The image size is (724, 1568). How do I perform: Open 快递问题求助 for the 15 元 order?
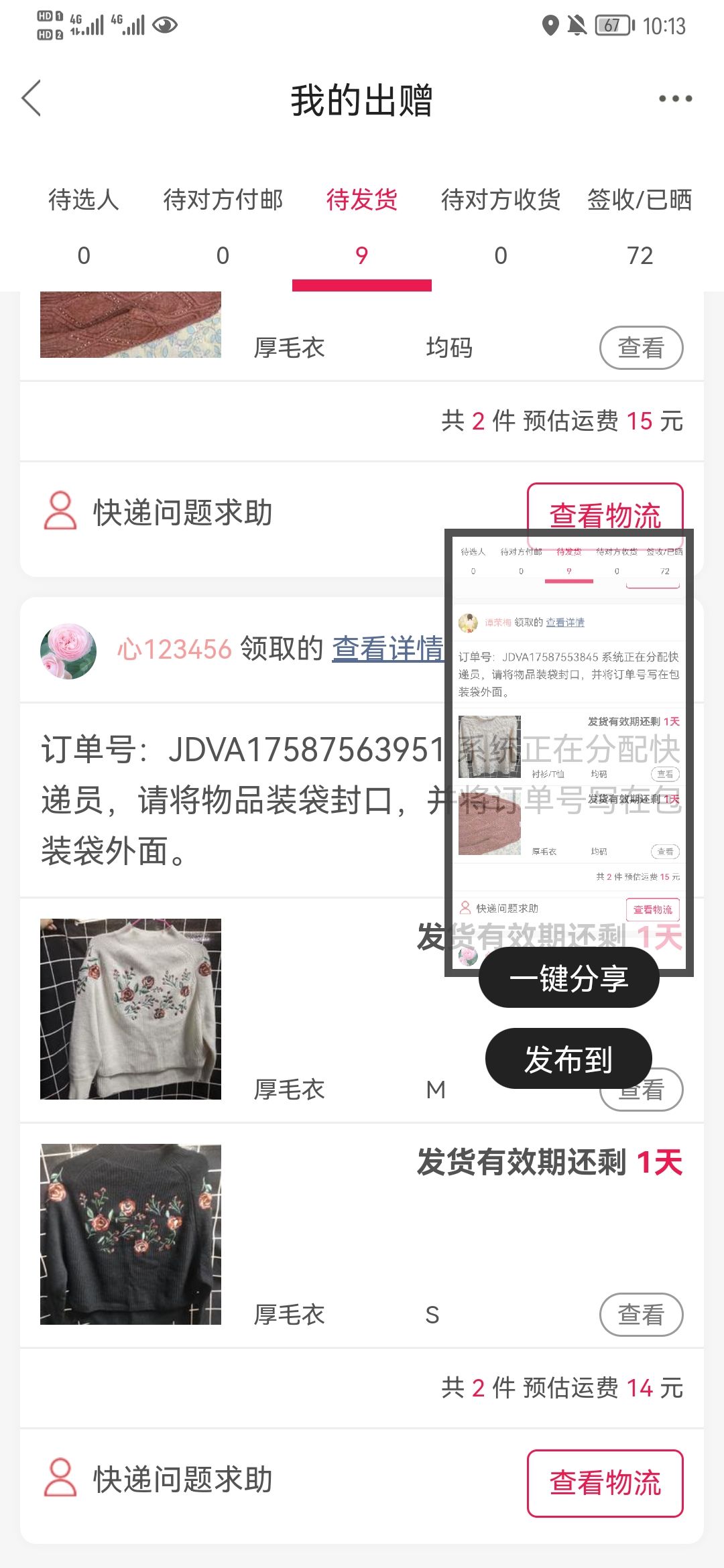click(x=159, y=512)
